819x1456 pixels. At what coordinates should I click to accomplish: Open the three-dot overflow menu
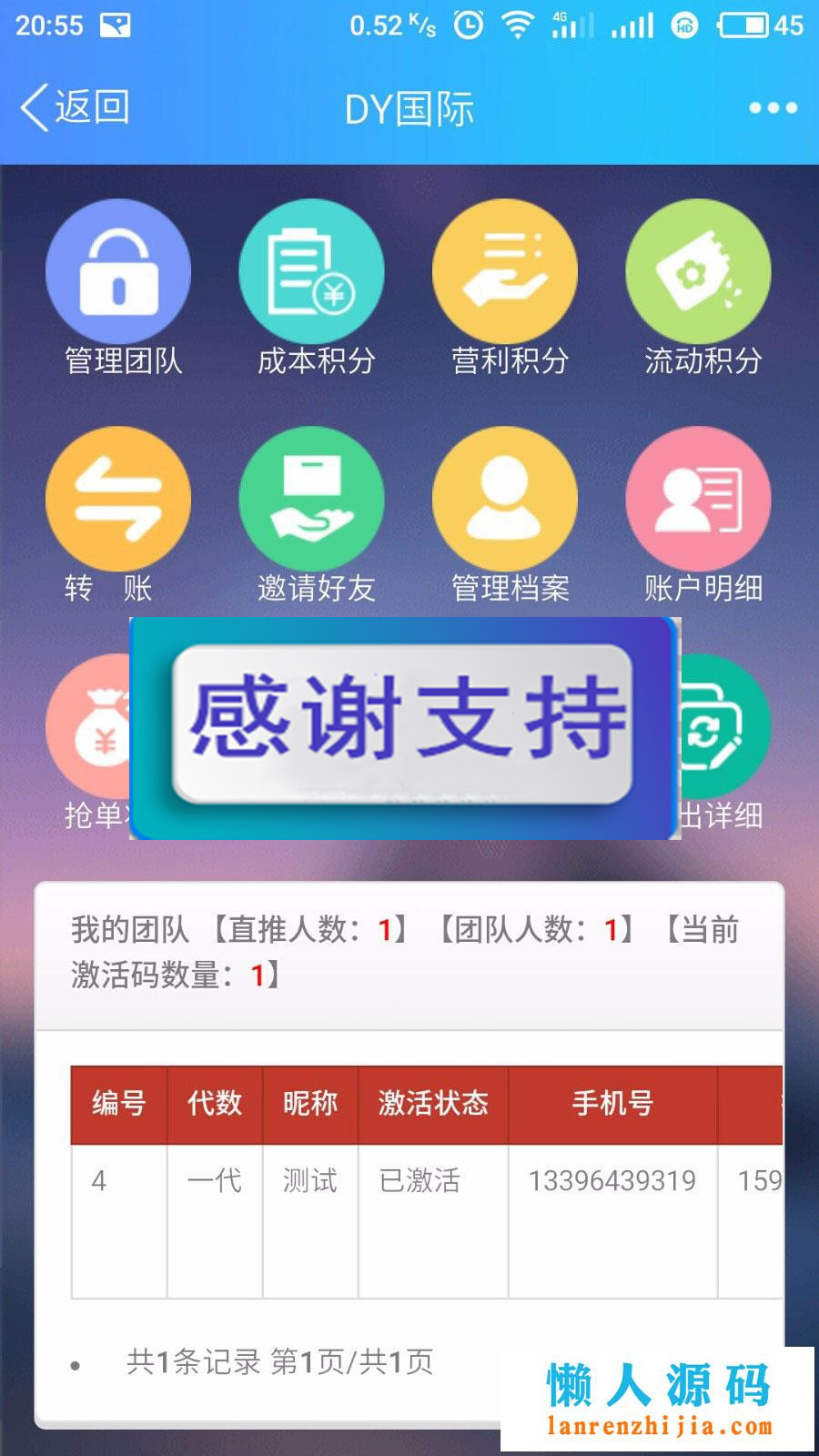coord(773,108)
